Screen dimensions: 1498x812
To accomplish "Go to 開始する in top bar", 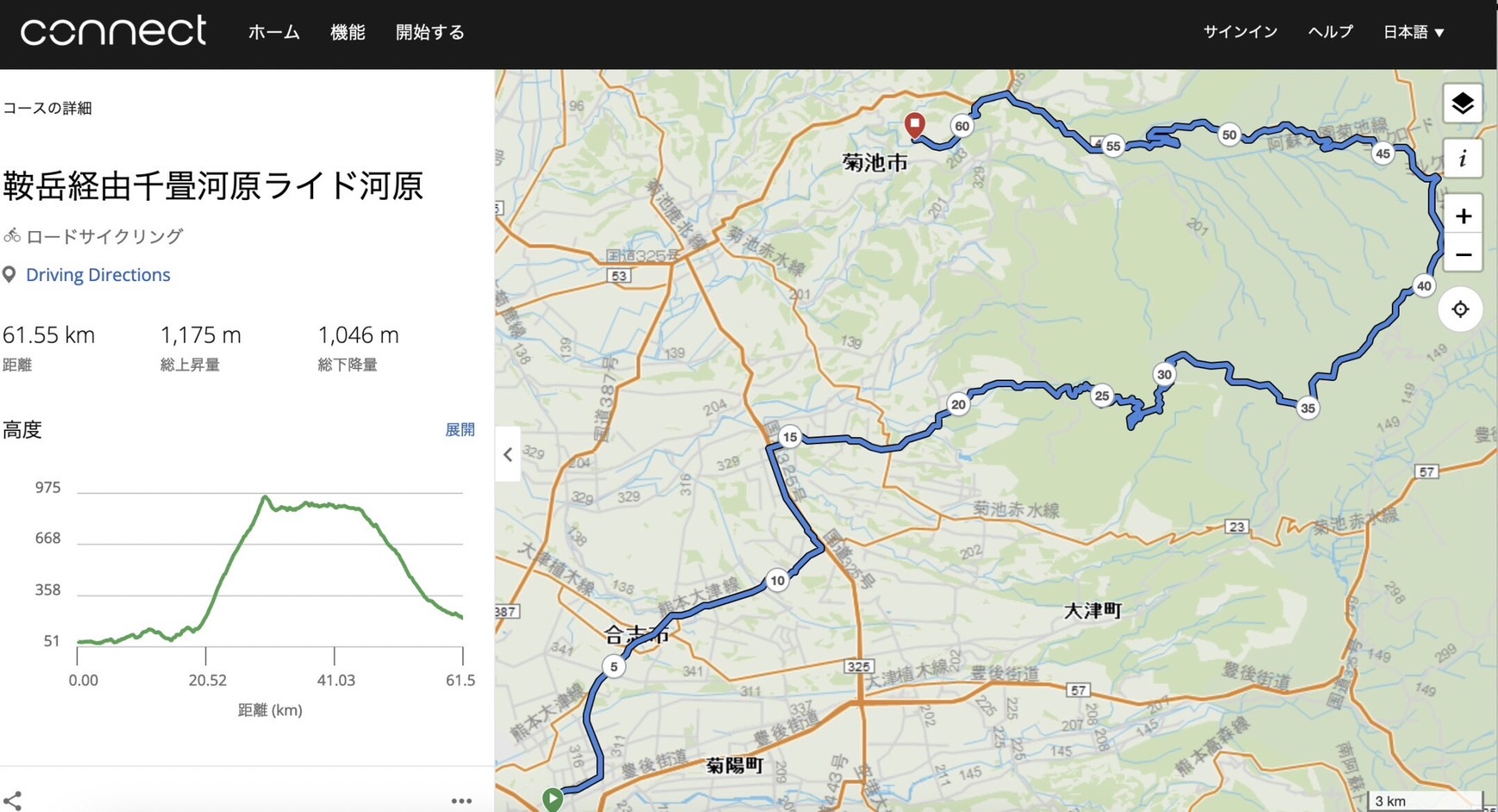I will tap(429, 33).
